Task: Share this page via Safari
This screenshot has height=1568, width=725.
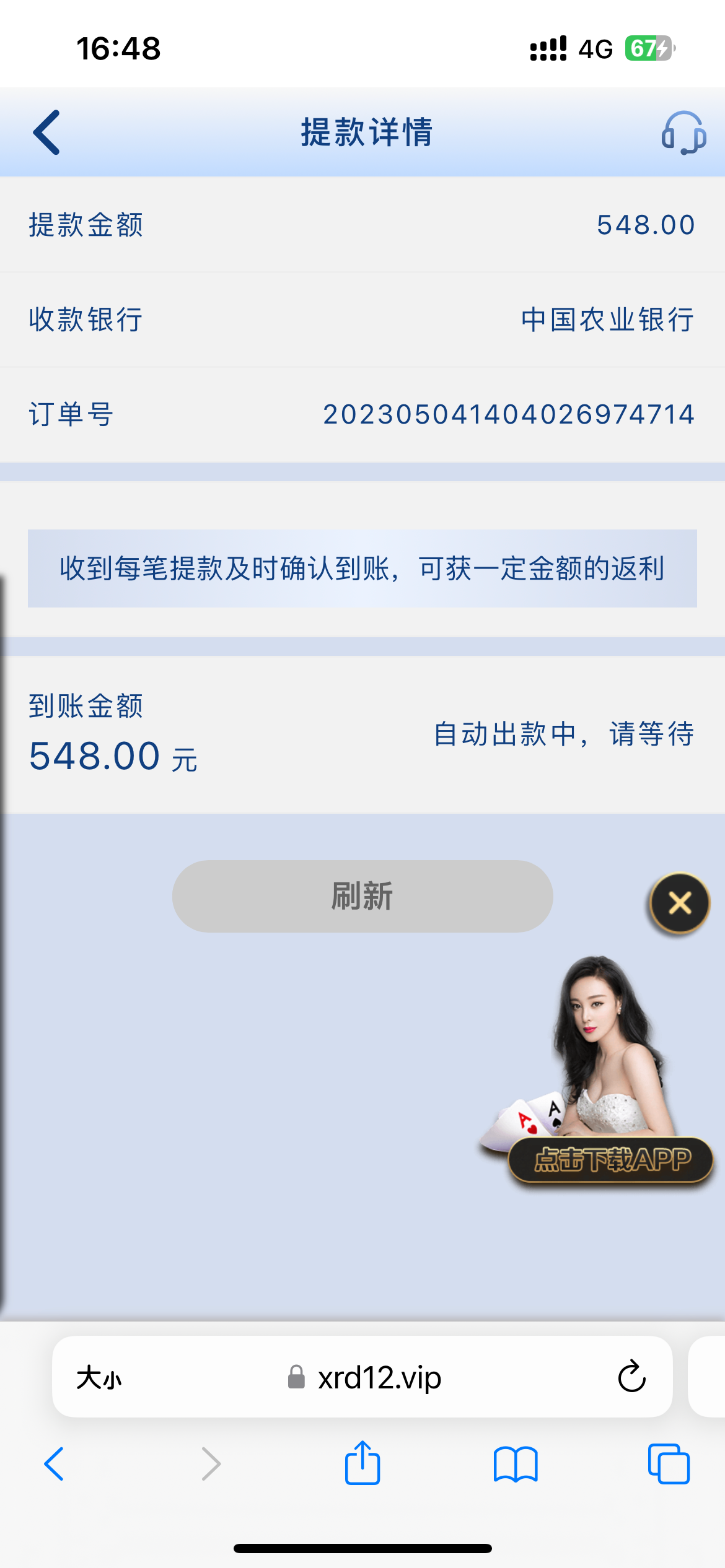Action: point(362,1463)
